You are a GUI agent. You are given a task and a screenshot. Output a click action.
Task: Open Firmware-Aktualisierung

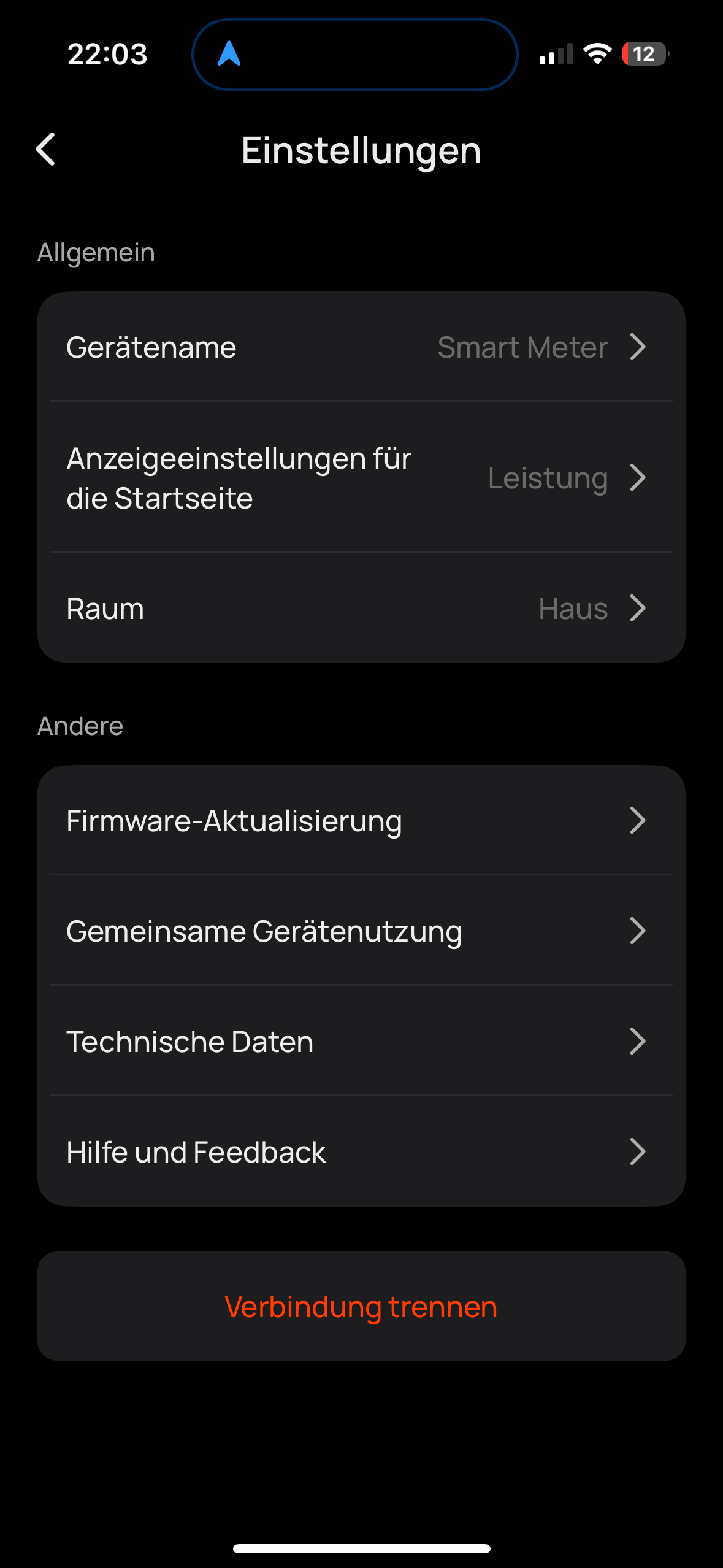pyautogui.click(x=361, y=821)
